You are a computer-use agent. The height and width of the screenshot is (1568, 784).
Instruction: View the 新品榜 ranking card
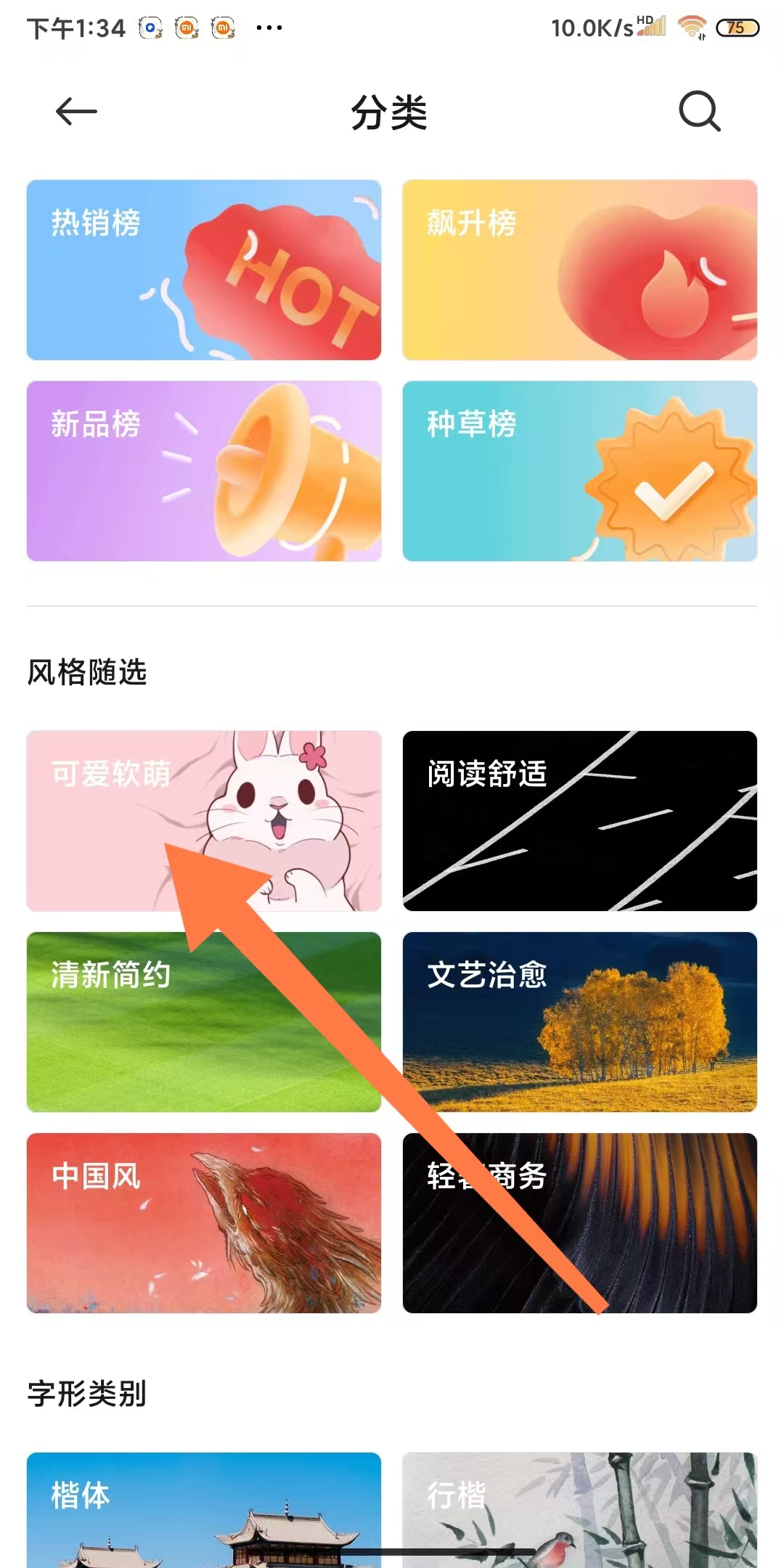(204, 471)
